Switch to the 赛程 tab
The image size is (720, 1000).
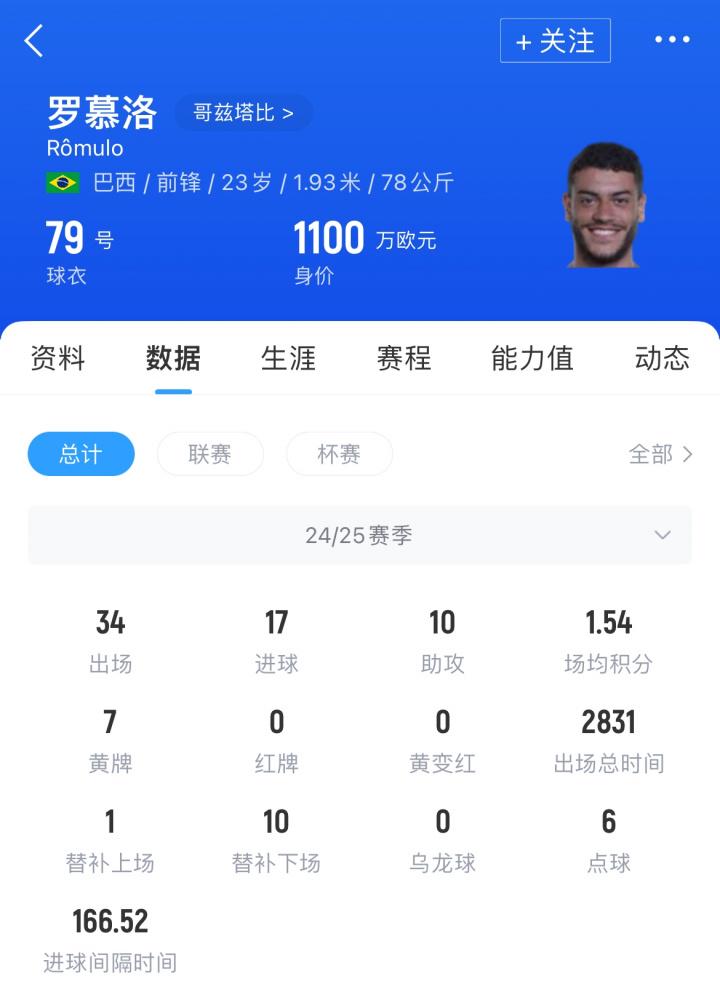[x=404, y=358]
